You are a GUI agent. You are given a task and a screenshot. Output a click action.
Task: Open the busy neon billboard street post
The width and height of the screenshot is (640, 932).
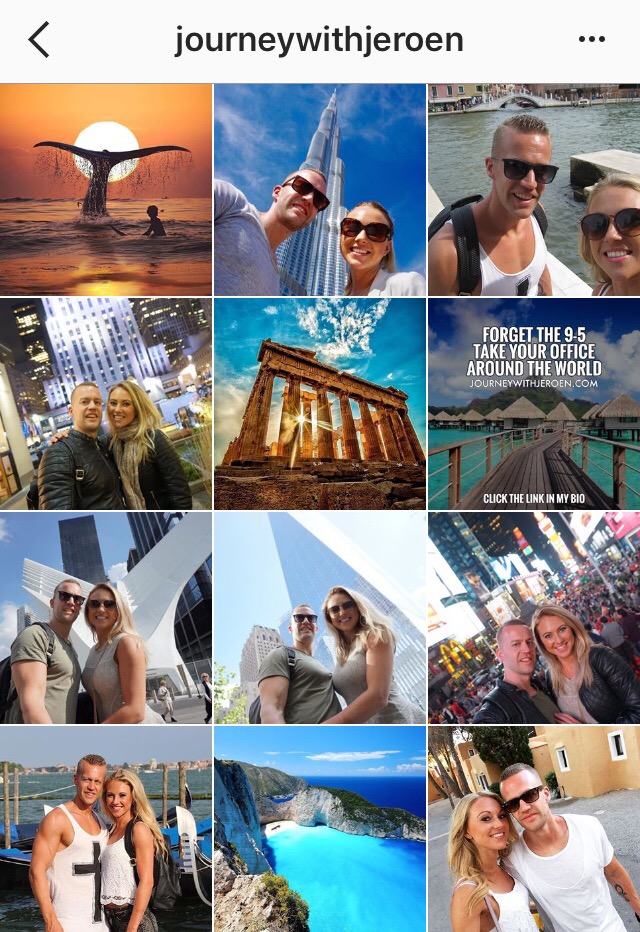tap(534, 618)
